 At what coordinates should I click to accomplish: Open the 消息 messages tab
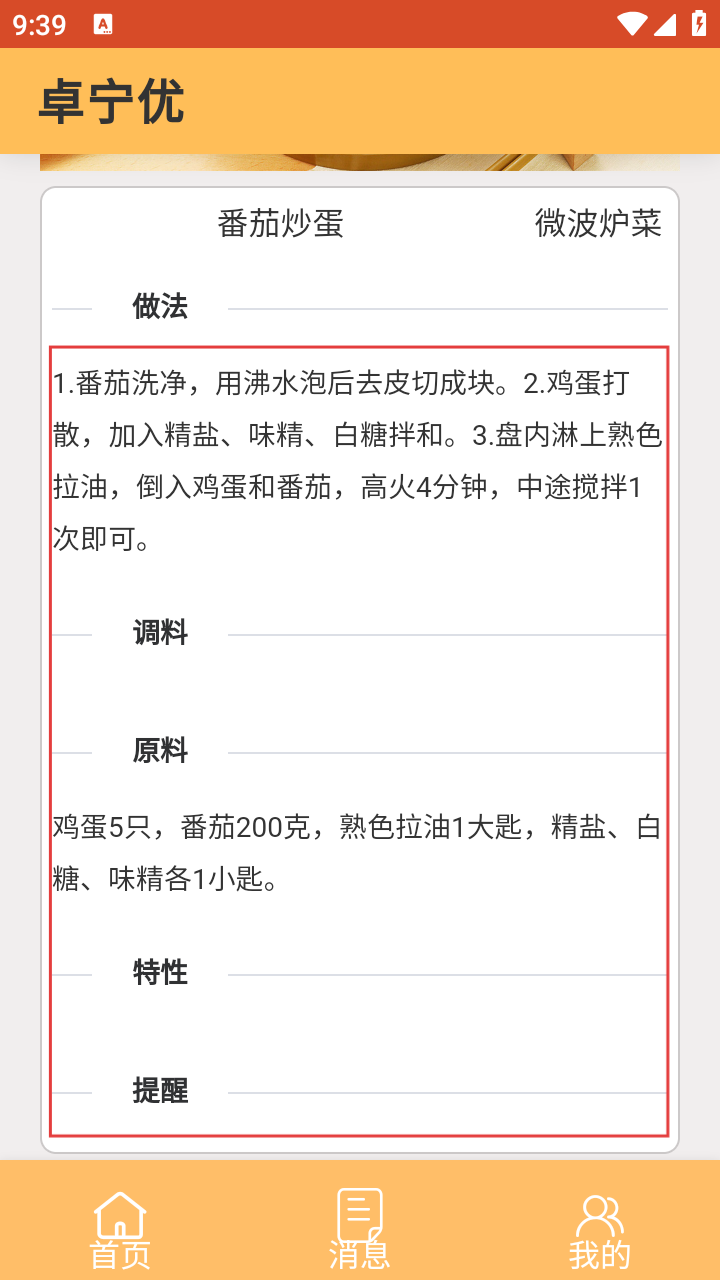point(360,1228)
